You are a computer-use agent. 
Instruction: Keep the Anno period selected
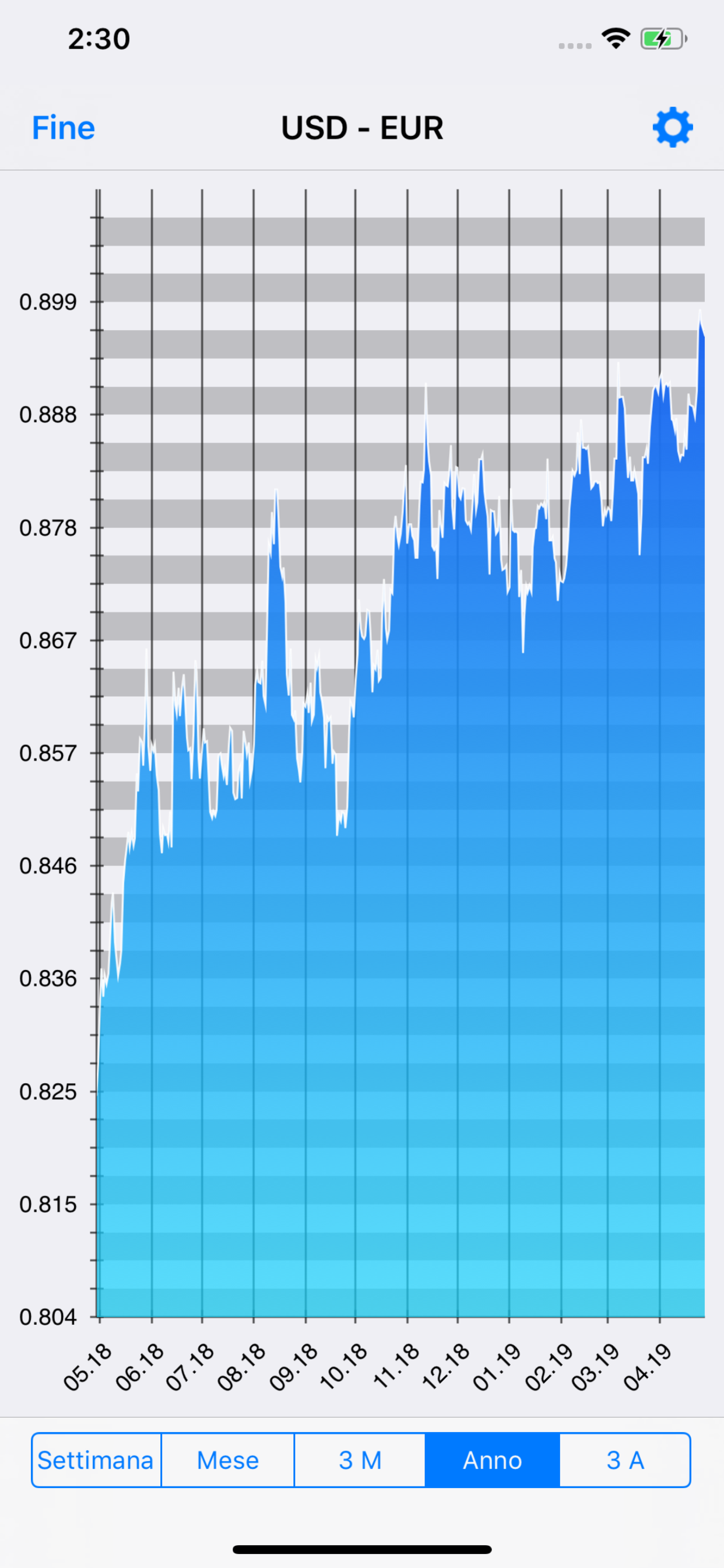[492, 1460]
